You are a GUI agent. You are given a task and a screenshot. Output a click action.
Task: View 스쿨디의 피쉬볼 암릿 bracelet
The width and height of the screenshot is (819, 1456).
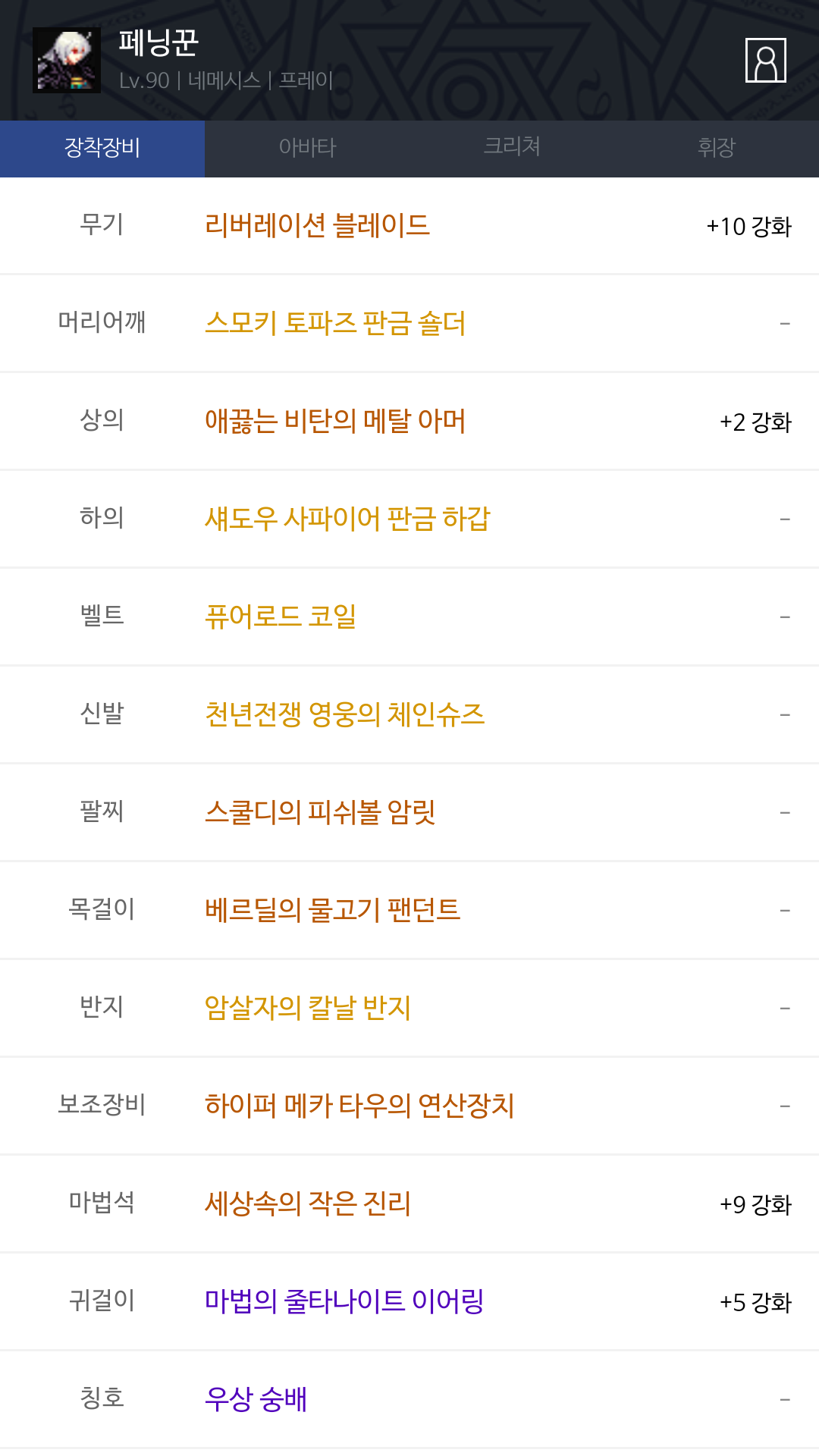click(320, 813)
